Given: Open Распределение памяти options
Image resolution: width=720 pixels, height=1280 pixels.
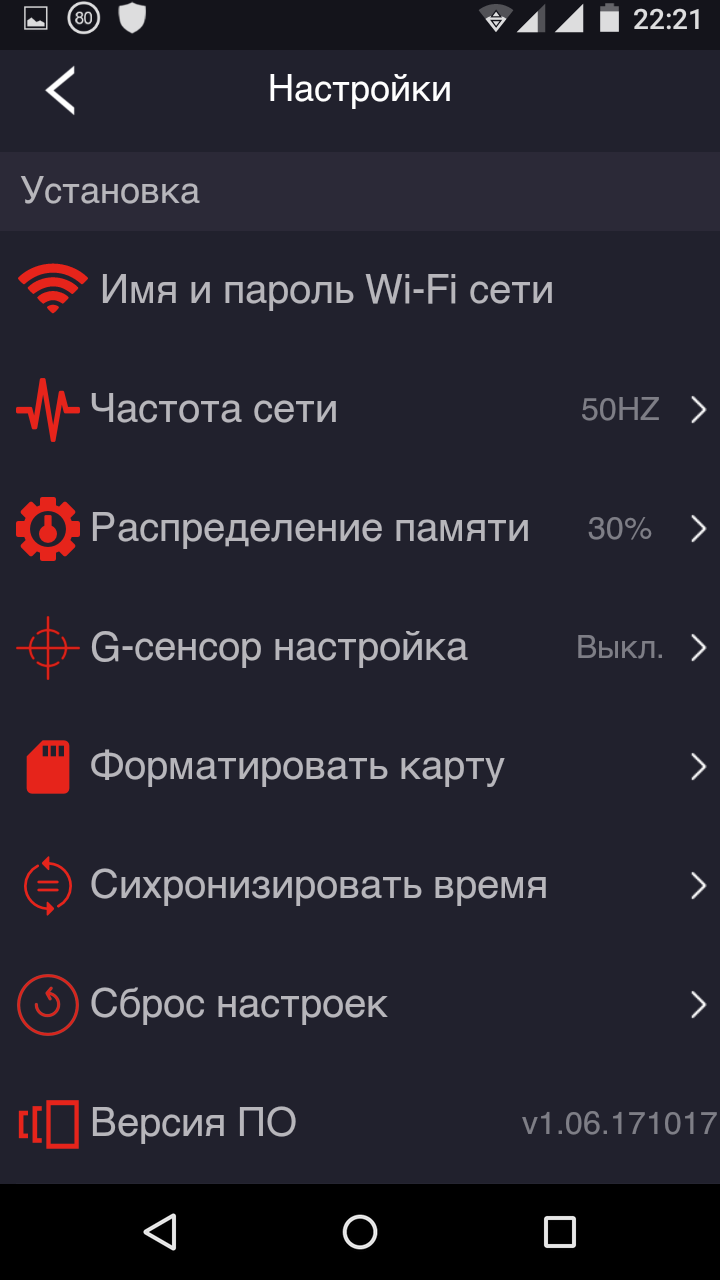Looking at the screenshot, I should point(360,528).
